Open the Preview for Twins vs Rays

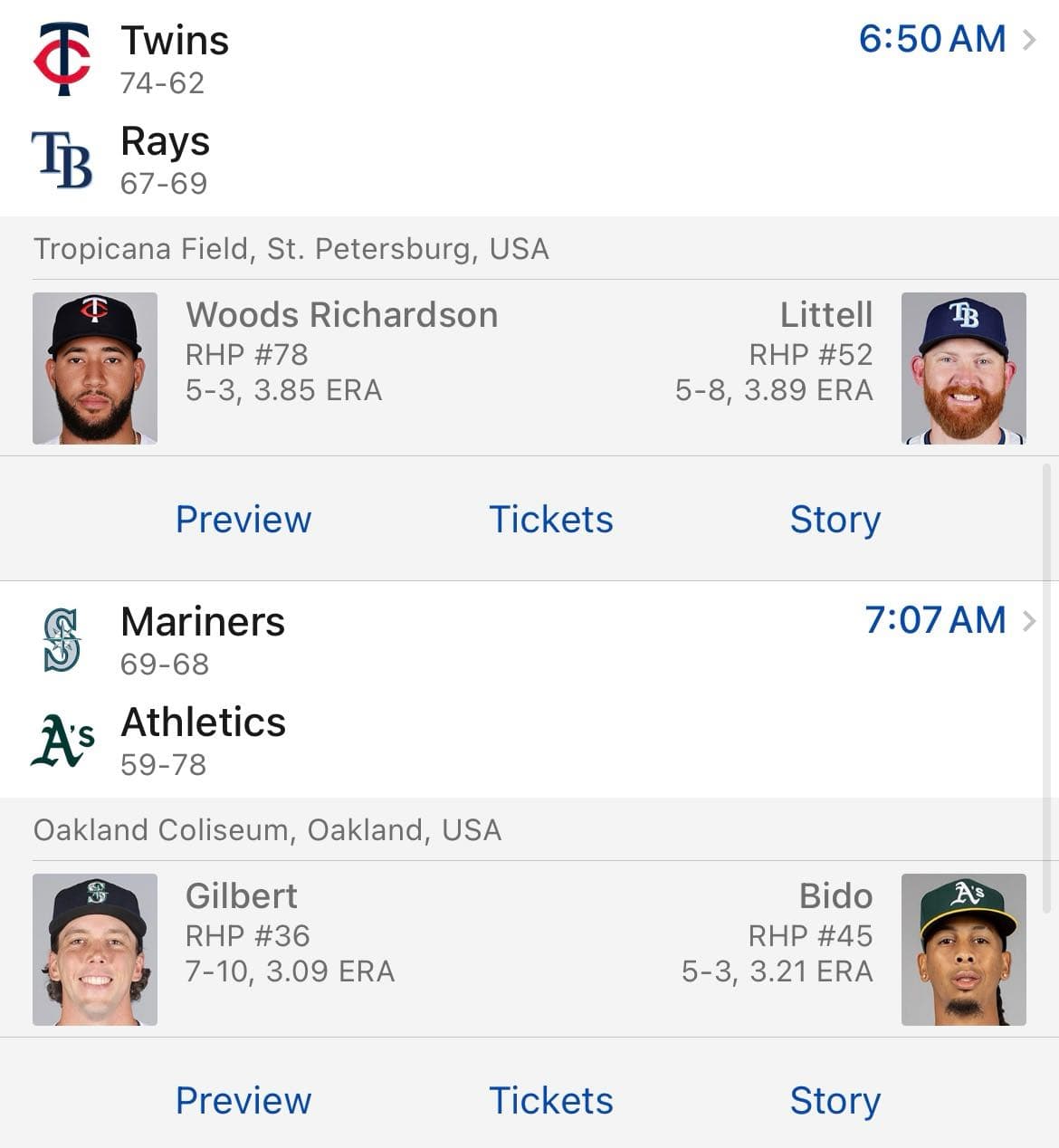(243, 520)
